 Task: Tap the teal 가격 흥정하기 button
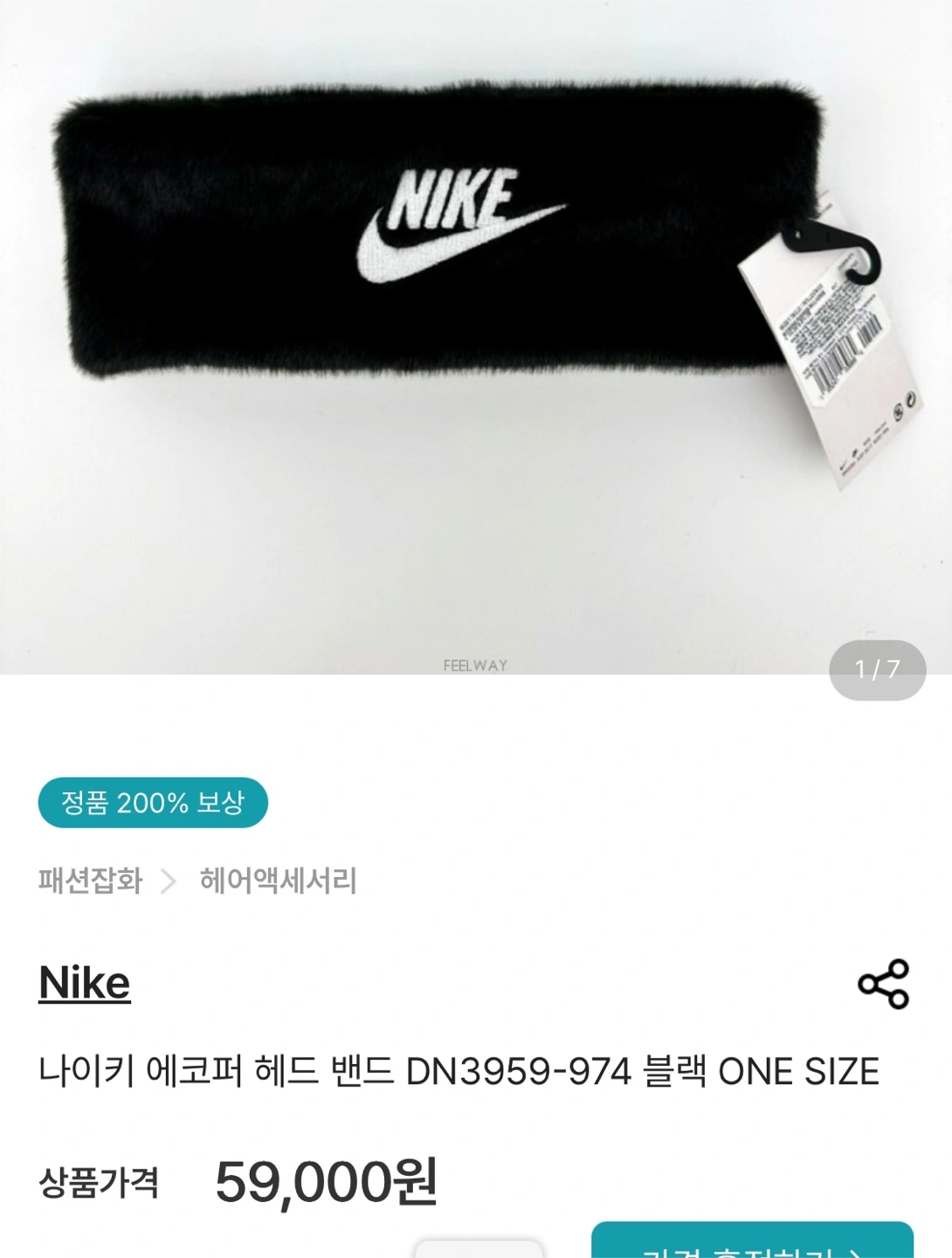751,1244
